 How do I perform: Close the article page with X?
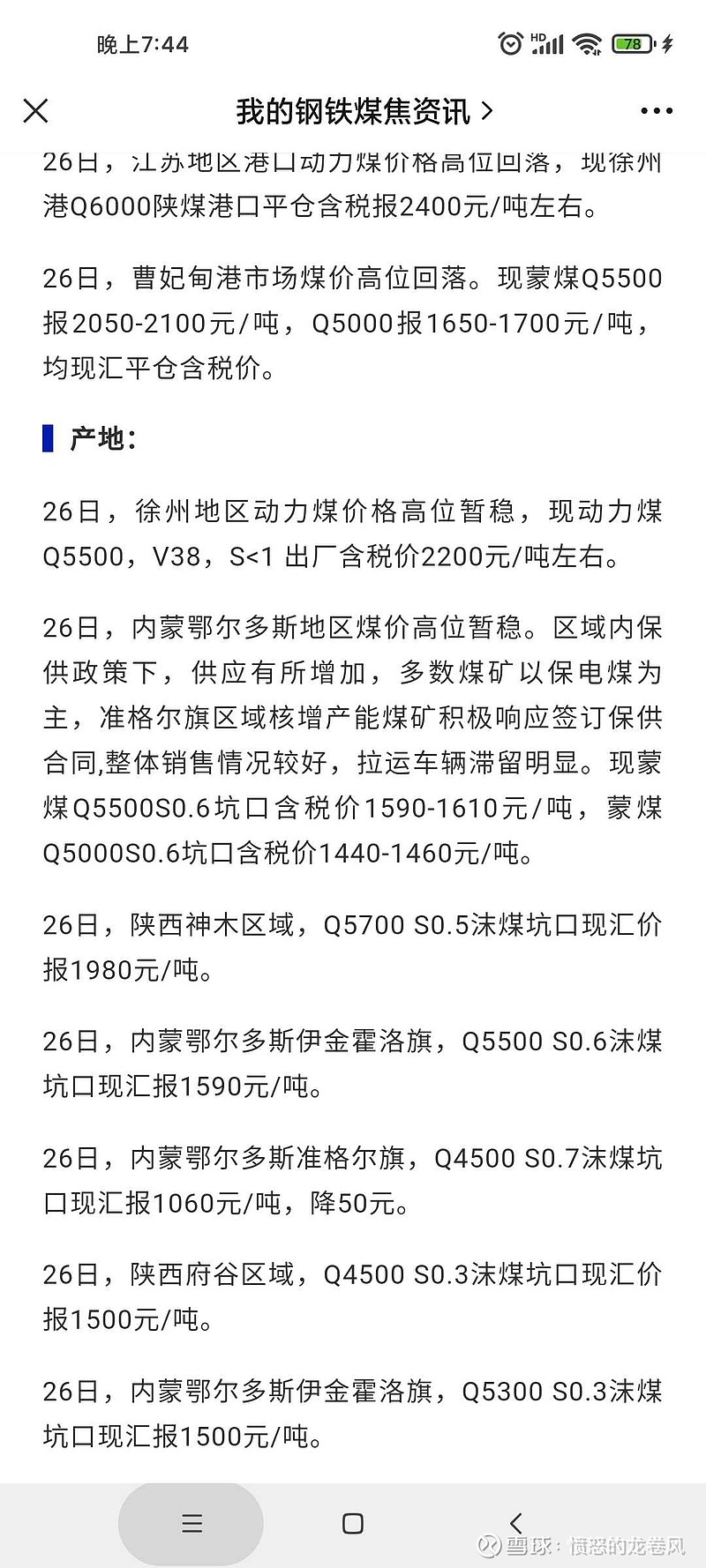pos(35,111)
